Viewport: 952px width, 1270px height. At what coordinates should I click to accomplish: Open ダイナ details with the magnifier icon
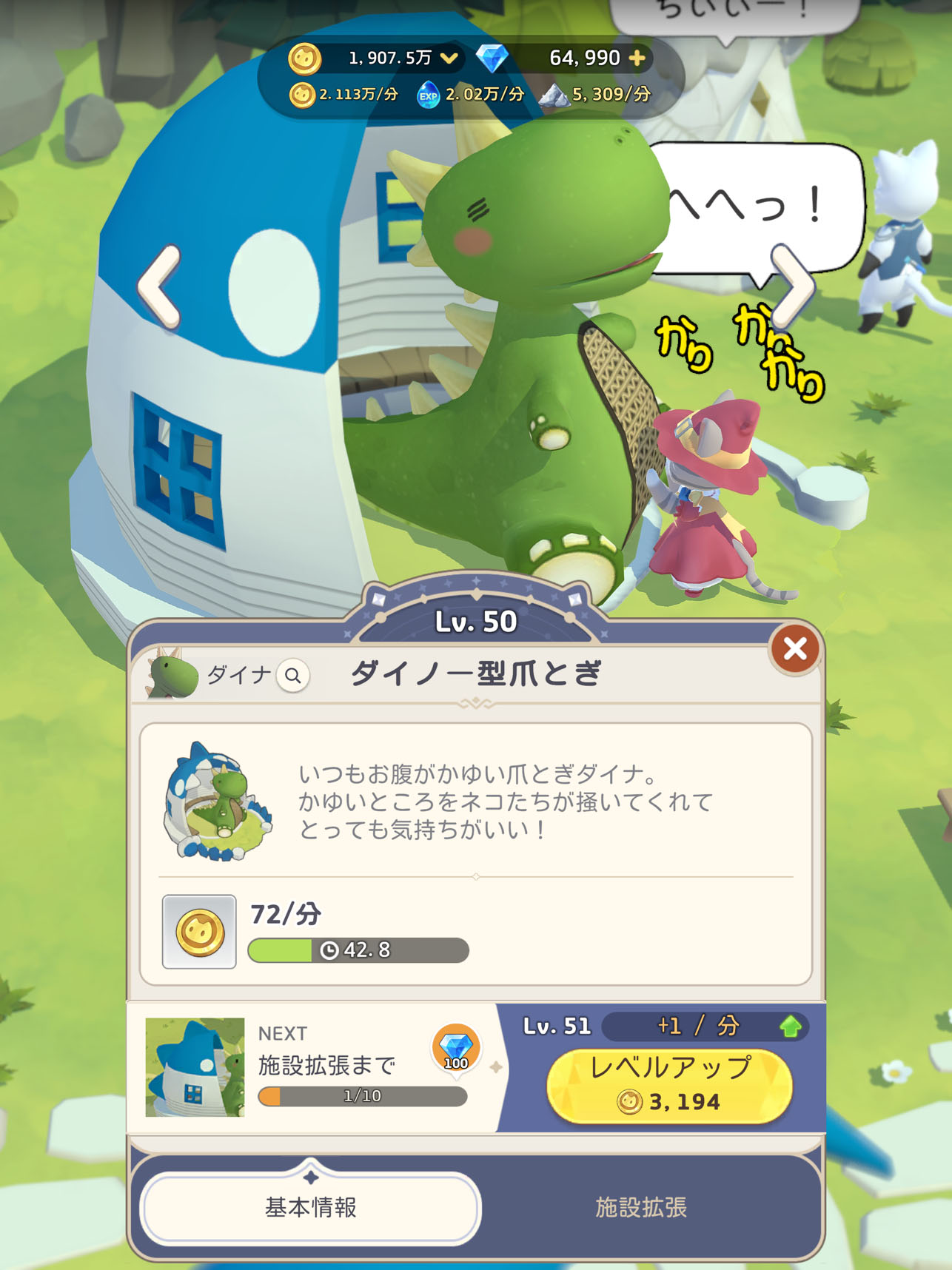293,675
